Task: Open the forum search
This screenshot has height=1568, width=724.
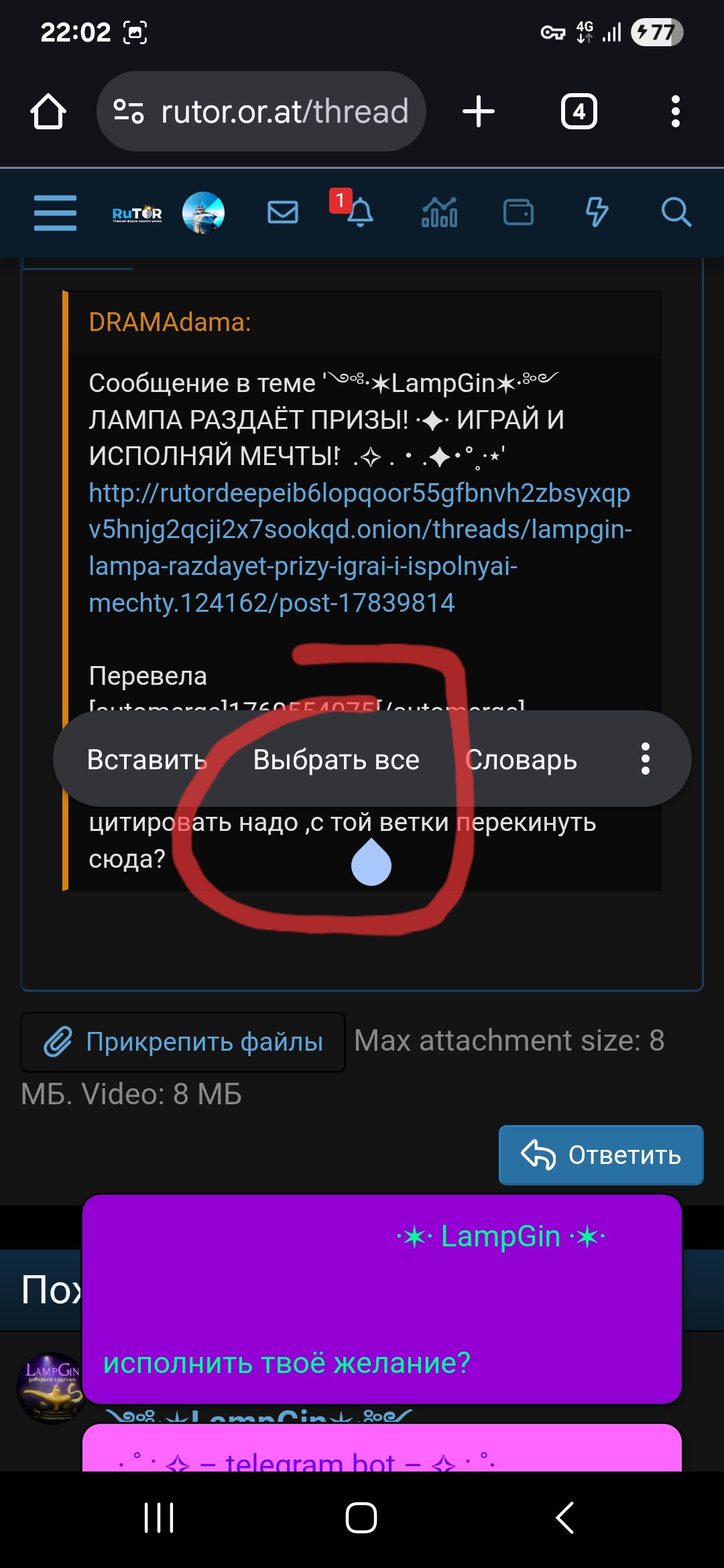Action: 676,213
